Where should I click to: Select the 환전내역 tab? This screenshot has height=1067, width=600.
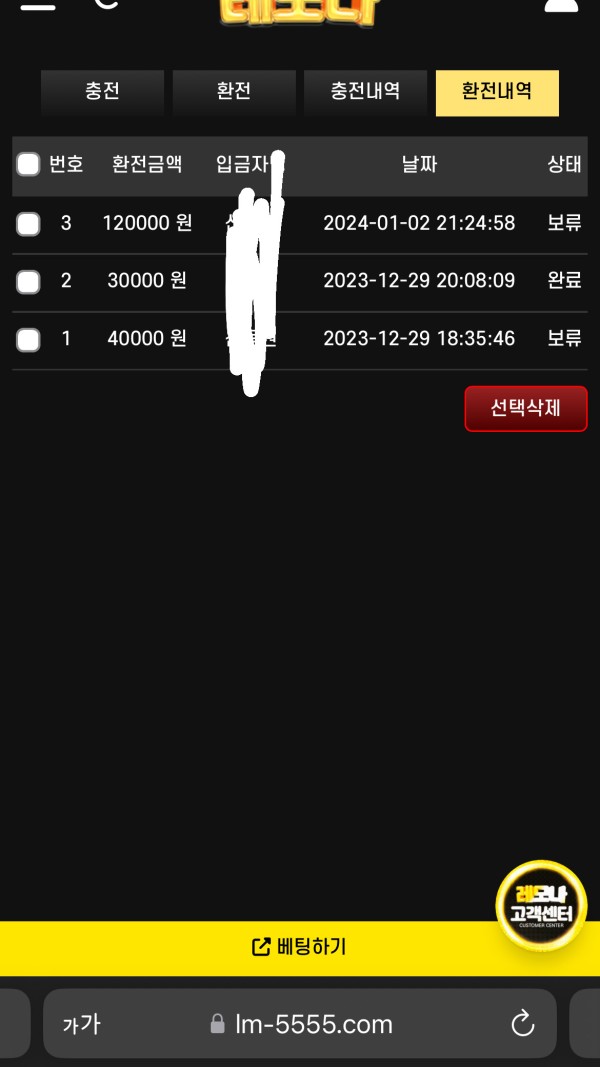[497, 92]
